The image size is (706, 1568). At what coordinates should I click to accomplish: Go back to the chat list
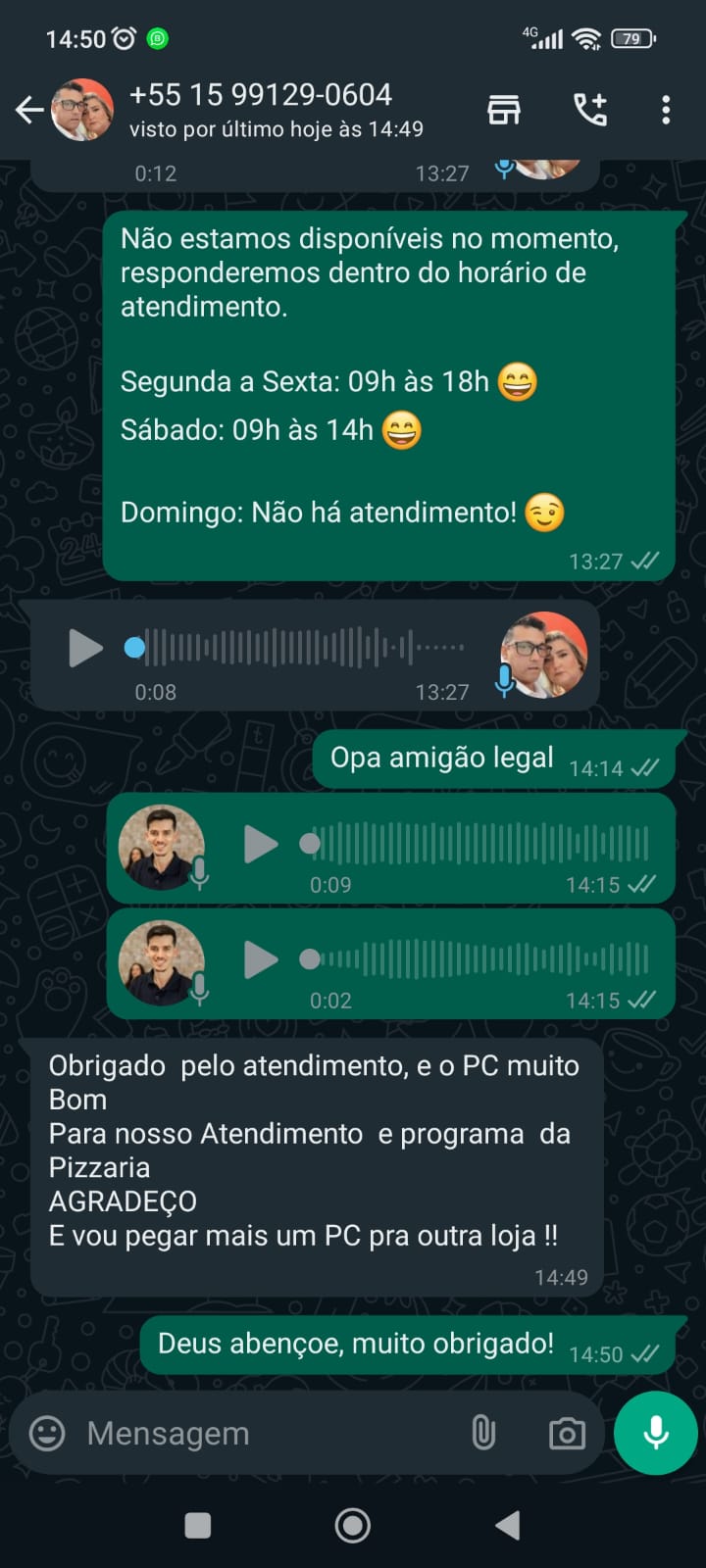[29, 110]
